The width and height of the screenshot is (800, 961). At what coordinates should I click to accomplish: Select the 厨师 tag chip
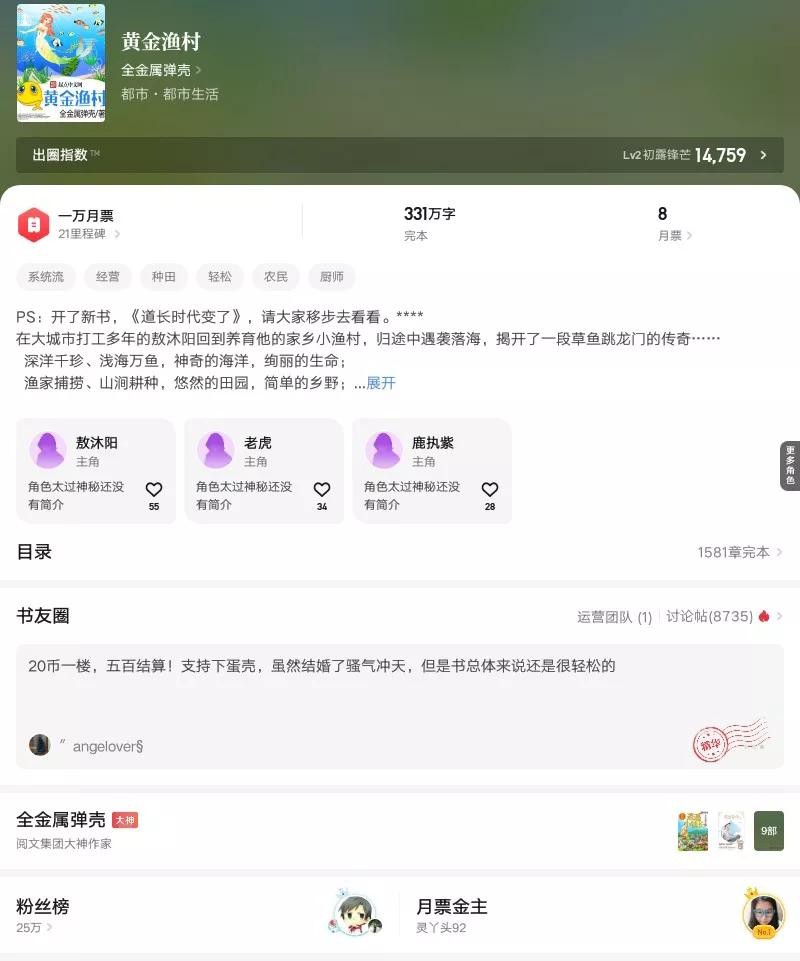(x=331, y=277)
